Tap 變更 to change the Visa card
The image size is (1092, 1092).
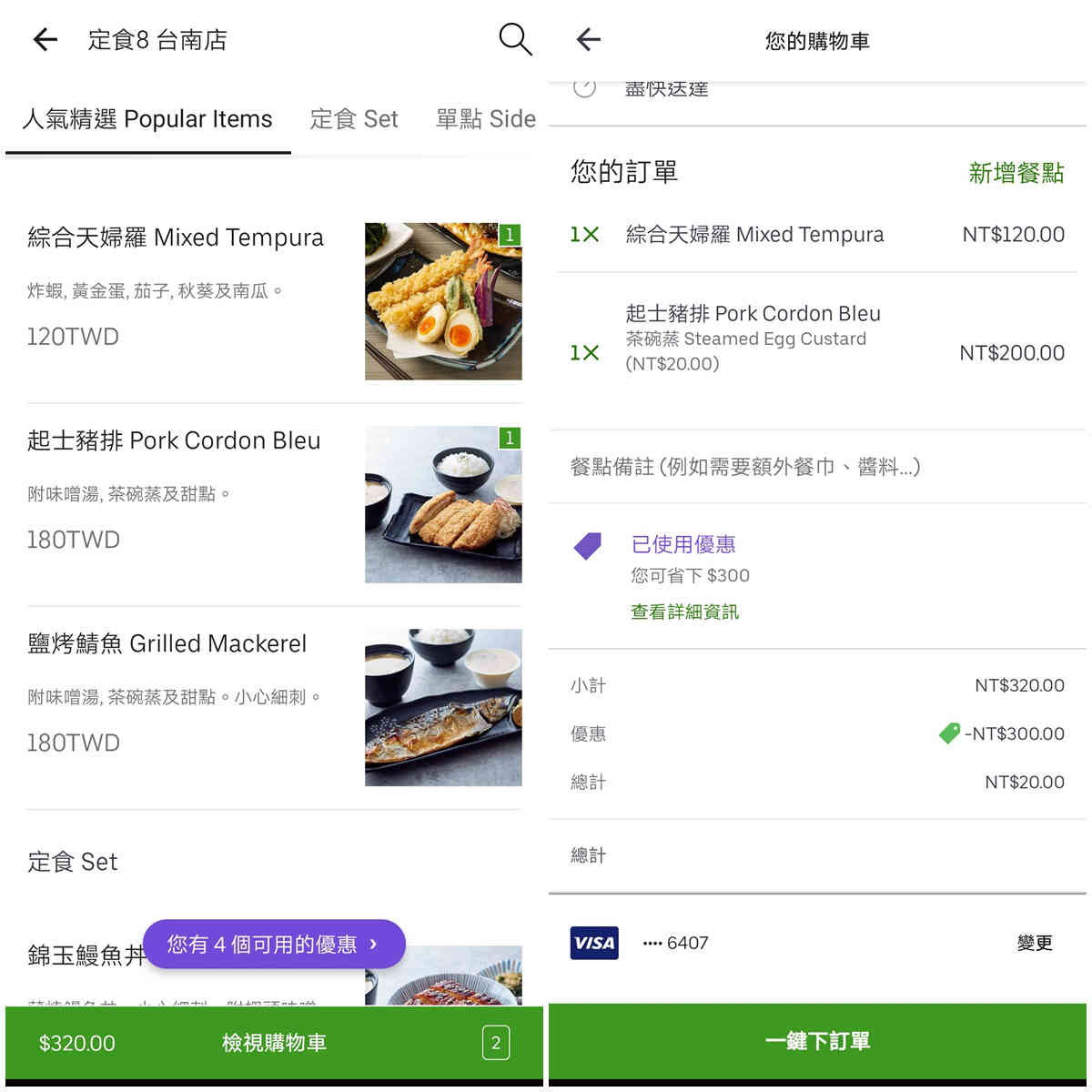1034,943
